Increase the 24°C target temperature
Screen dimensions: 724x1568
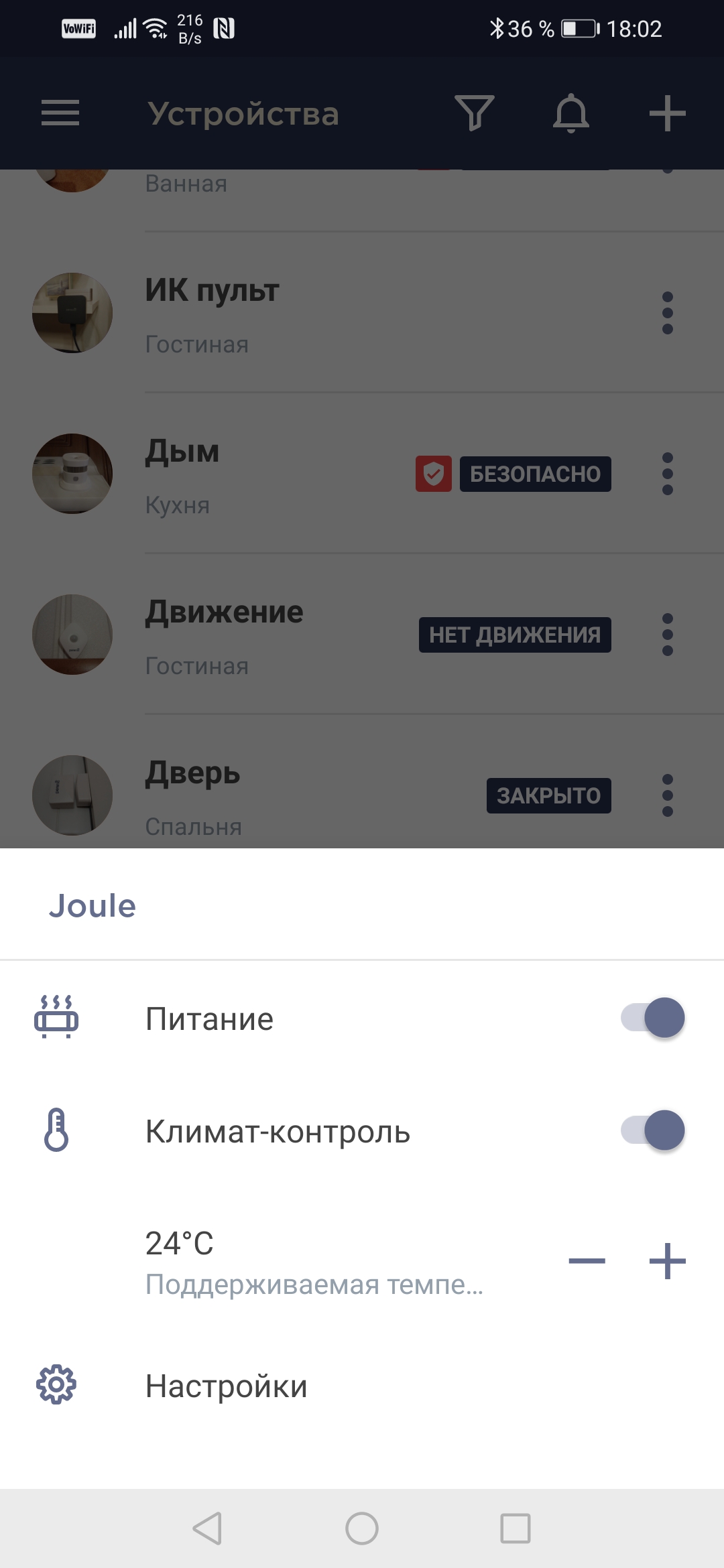(x=667, y=1261)
